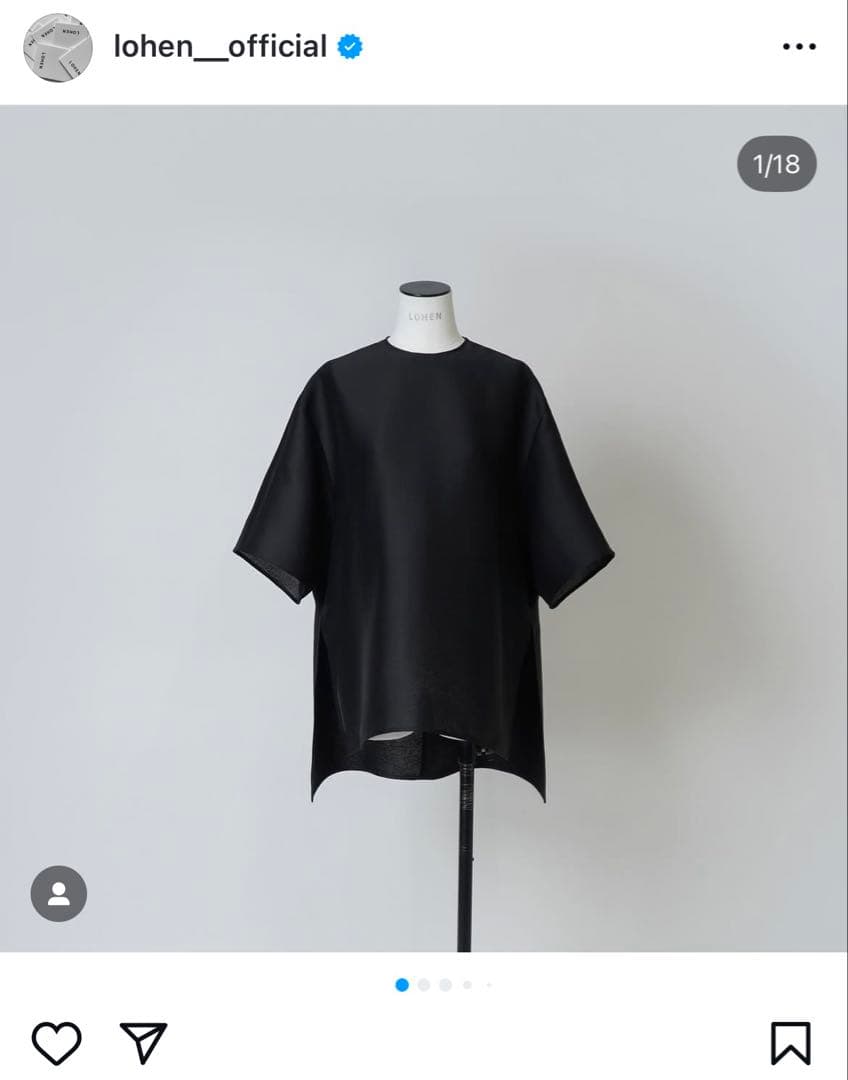The width and height of the screenshot is (848, 1080).
Task: Open the lohen__official username link
Action: click(x=220, y=47)
